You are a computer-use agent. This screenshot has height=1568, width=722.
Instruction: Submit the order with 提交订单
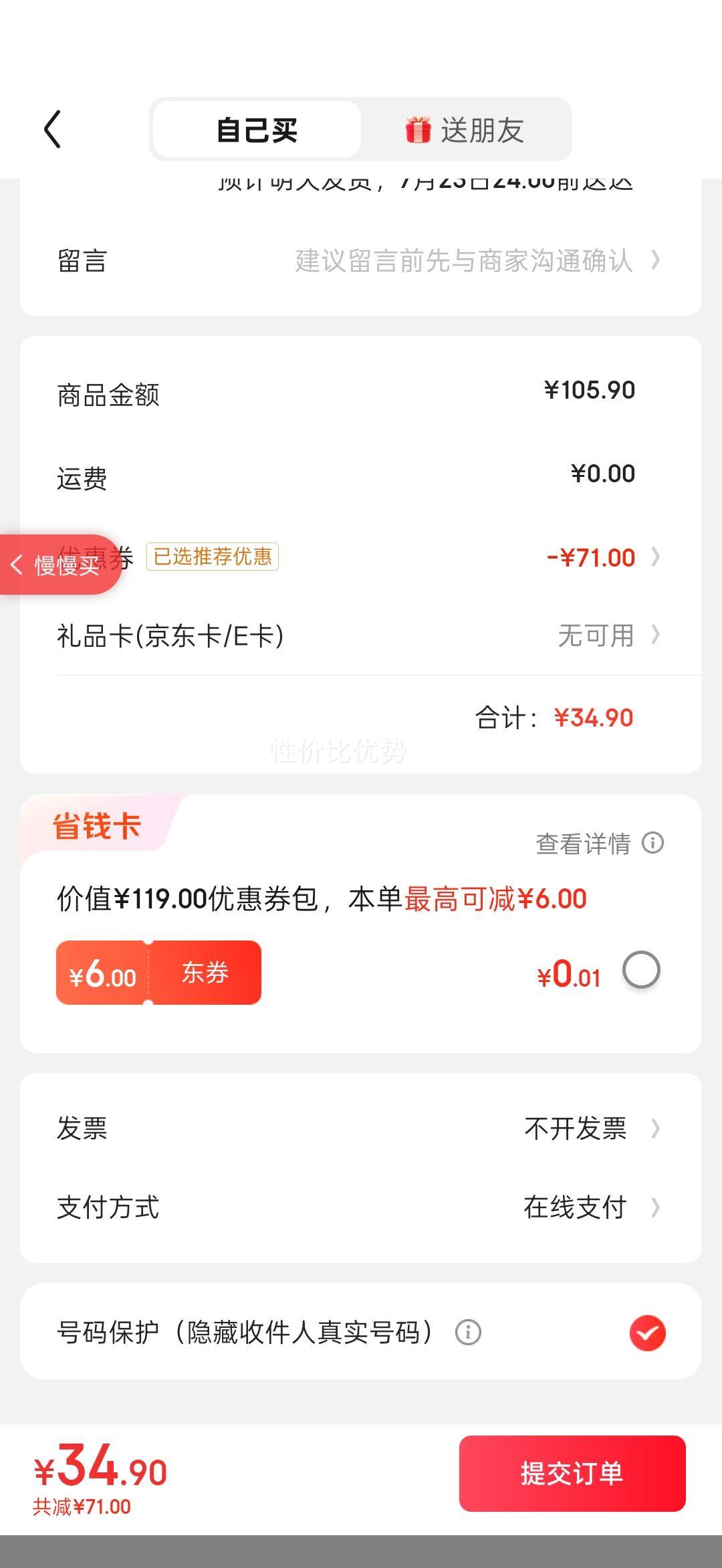click(572, 1473)
